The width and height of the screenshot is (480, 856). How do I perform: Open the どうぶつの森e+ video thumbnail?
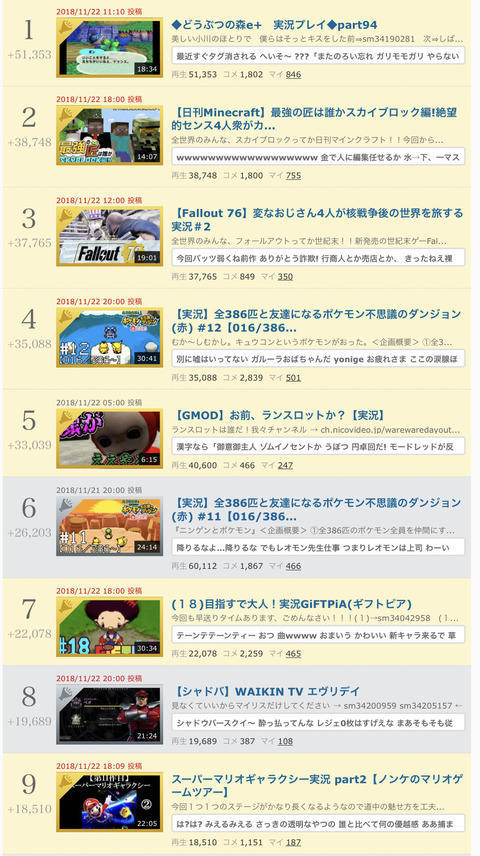tap(109, 48)
